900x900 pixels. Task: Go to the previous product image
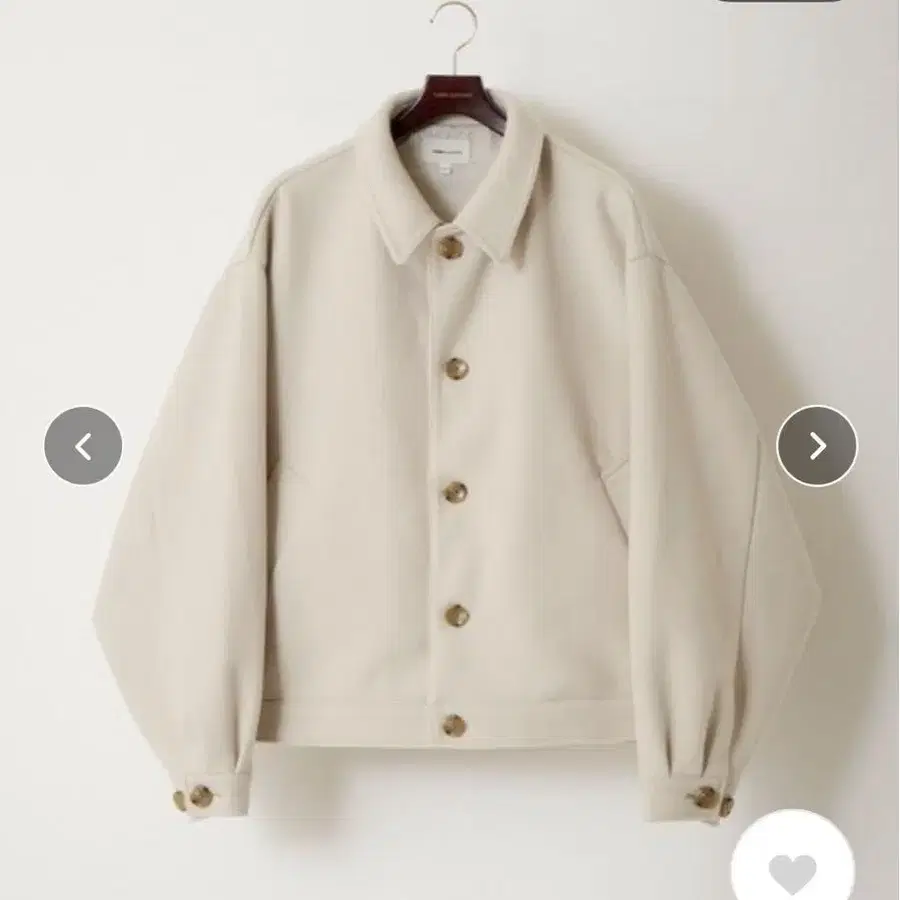[x=83, y=446]
